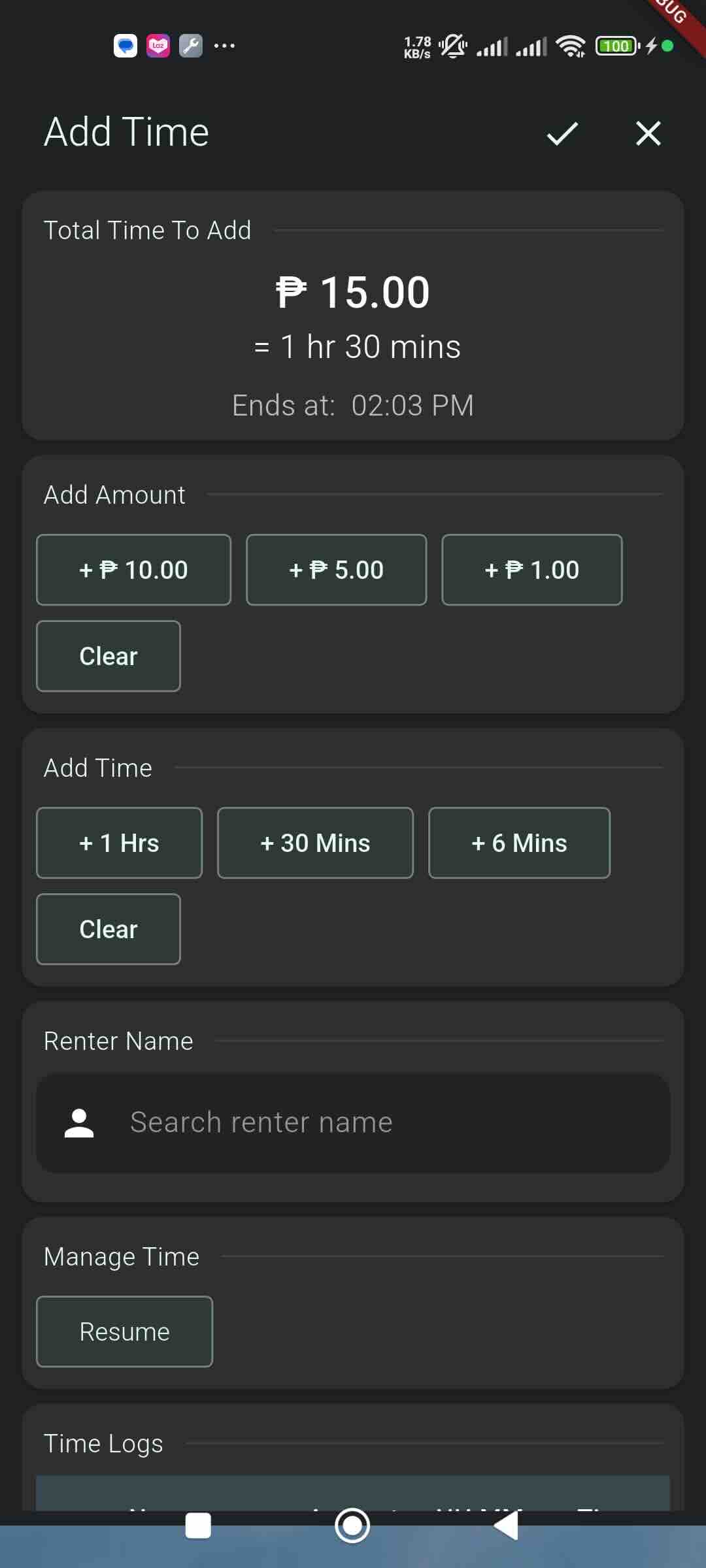Close the Add Time screen
Viewport: 706px width, 1568px height.
(648, 133)
